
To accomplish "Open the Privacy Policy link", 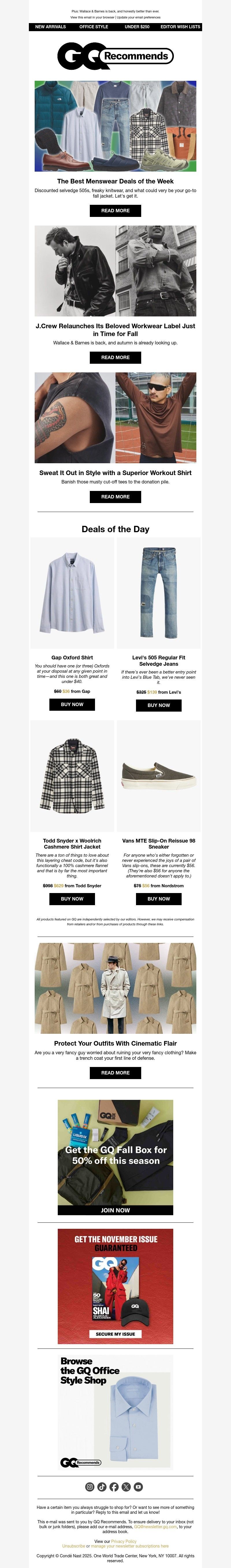I will 124,1541.
